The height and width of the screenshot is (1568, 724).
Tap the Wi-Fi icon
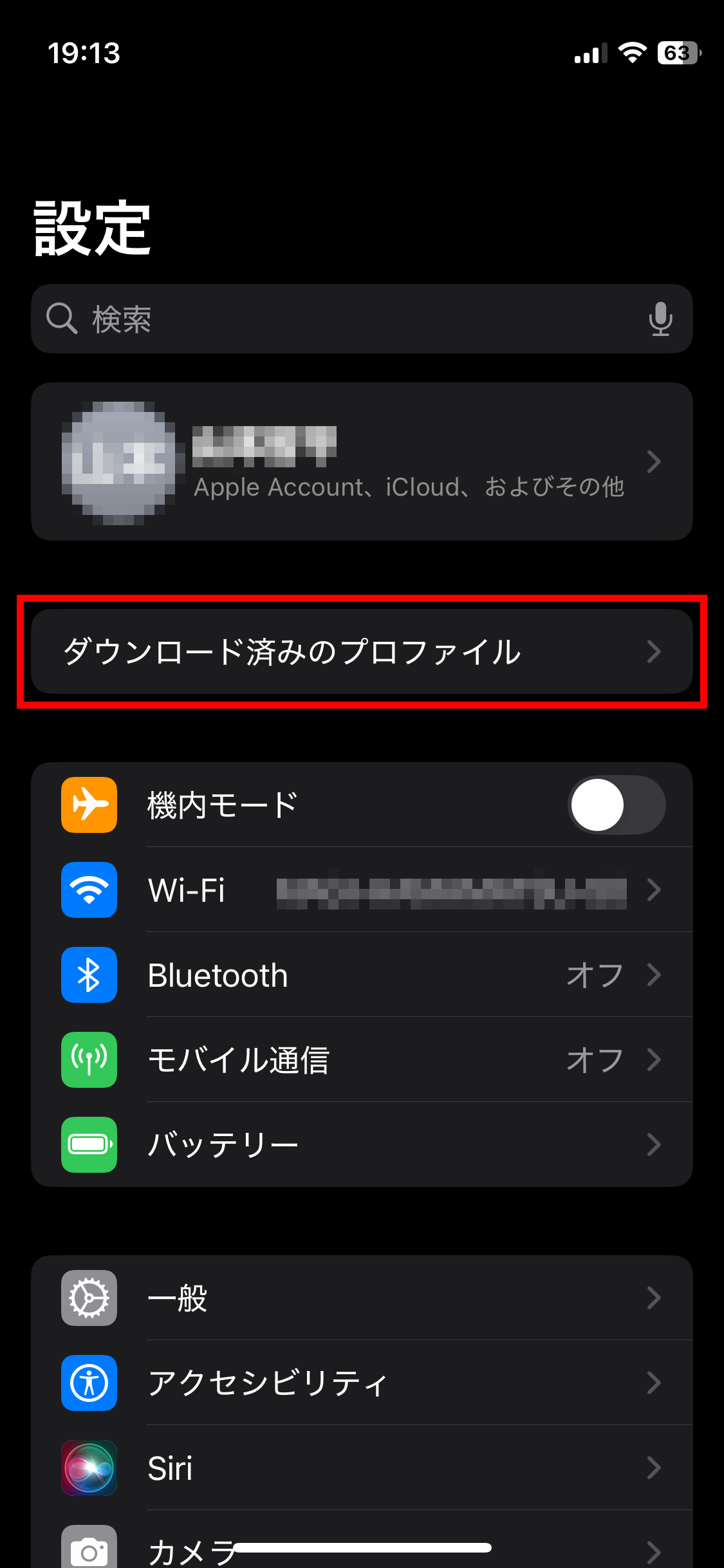(x=89, y=890)
